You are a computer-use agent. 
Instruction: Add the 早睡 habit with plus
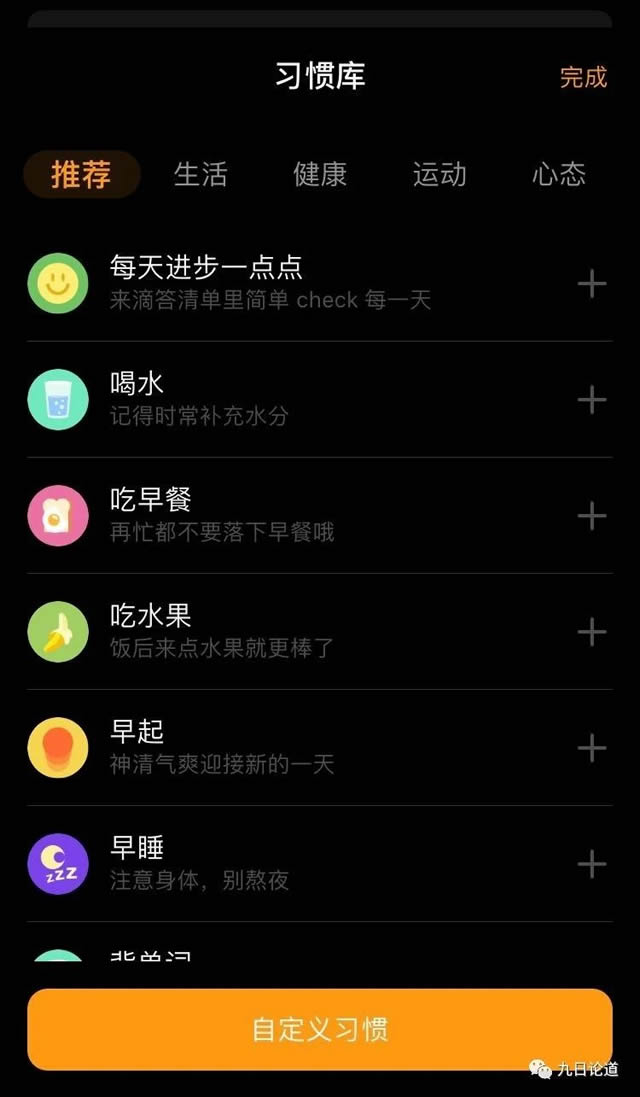click(x=592, y=864)
